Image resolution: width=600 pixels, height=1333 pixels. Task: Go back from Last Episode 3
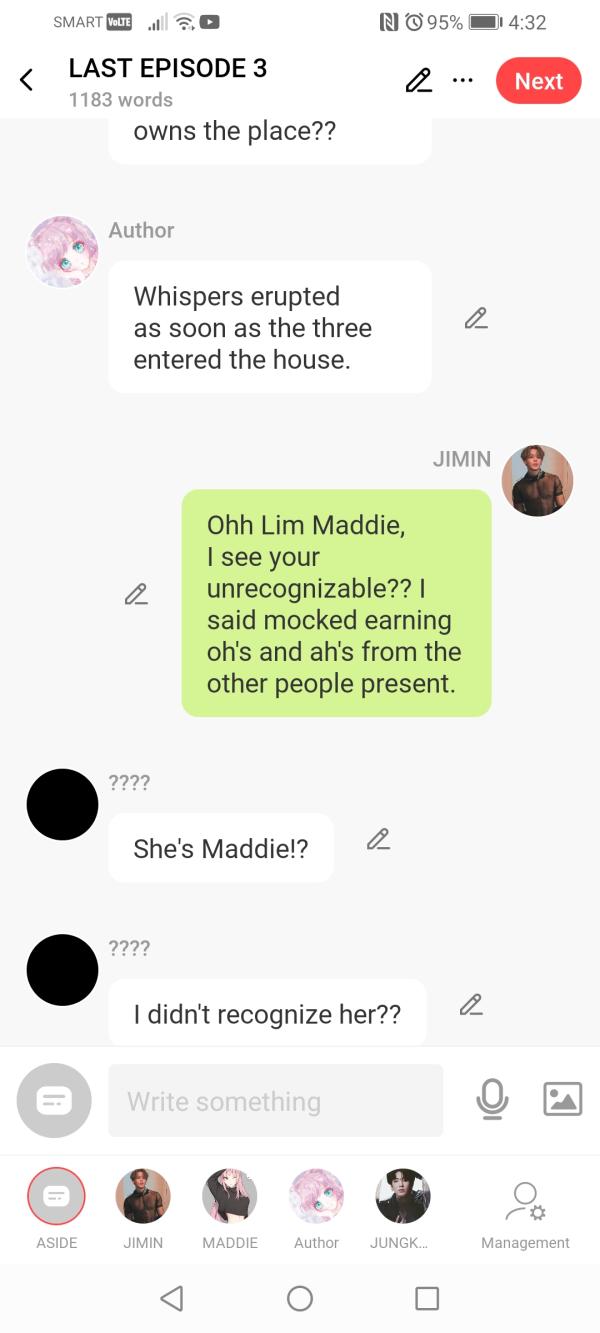coord(27,81)
